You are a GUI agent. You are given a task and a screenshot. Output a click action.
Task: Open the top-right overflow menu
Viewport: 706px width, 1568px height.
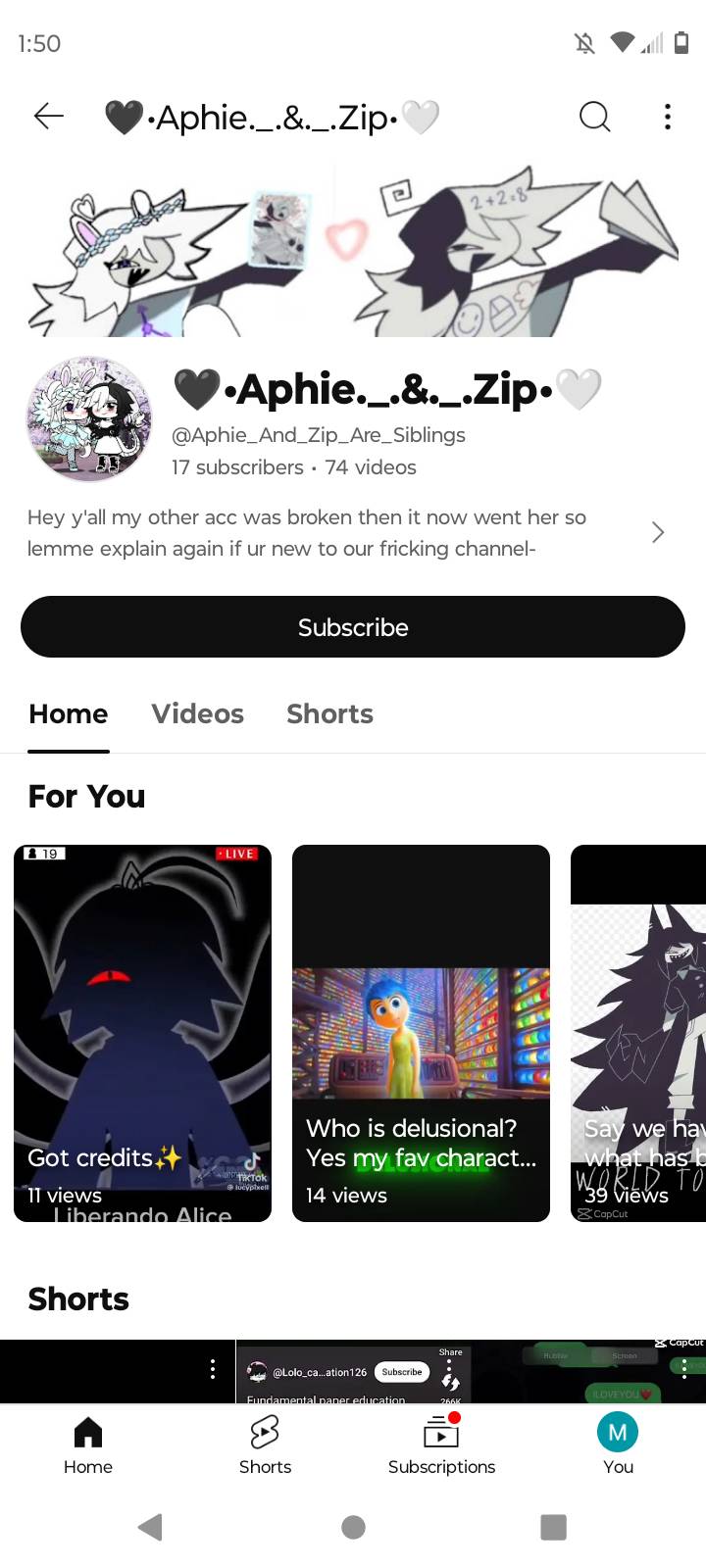coord(668,117)
